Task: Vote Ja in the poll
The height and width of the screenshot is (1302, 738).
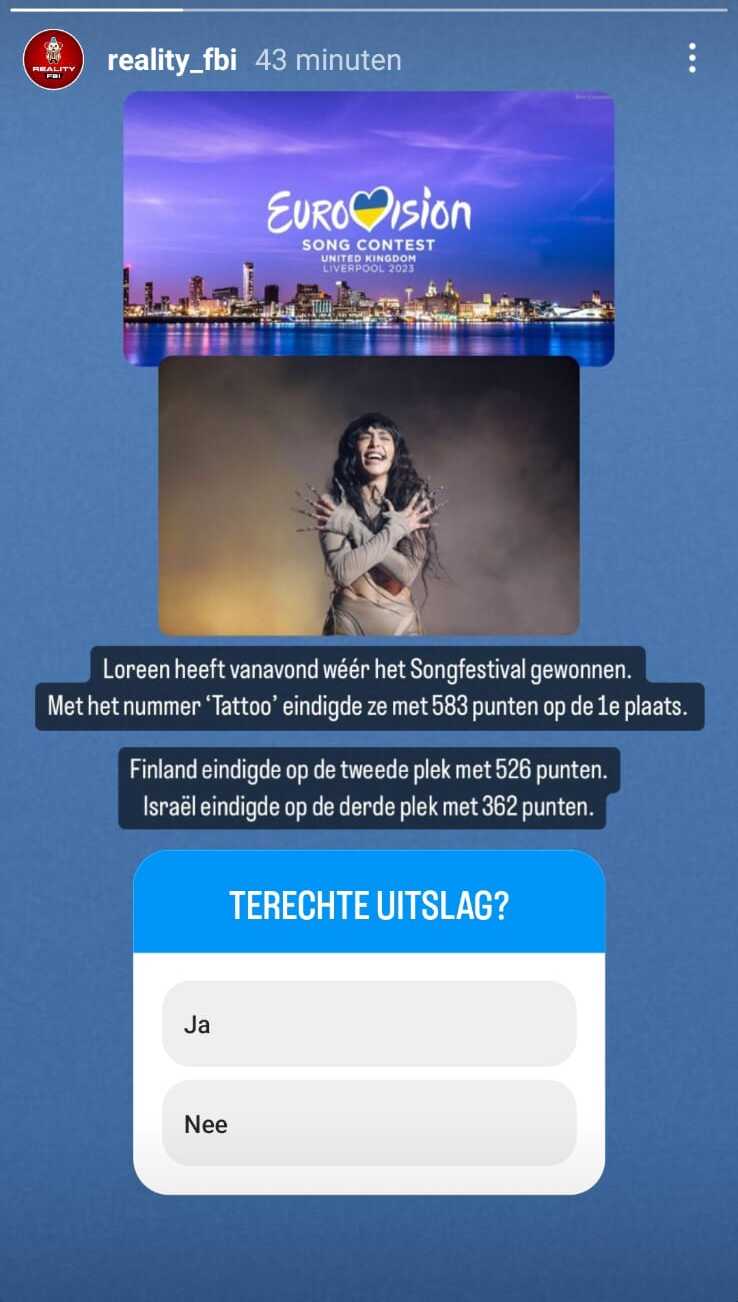Action: click(x=369, y=1024)
